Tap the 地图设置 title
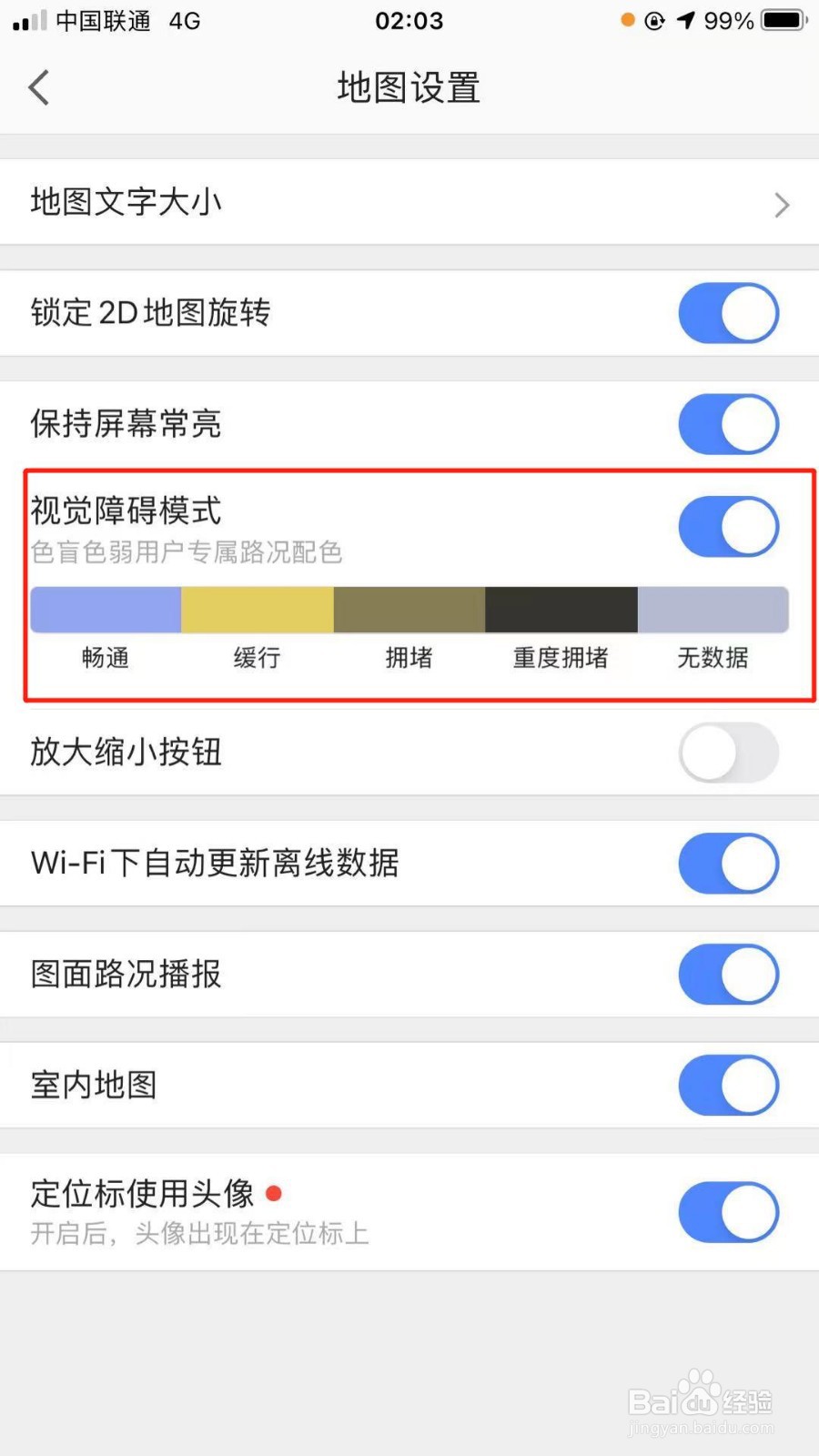This screenshot has width=819, height=1456. click(409, 87)
